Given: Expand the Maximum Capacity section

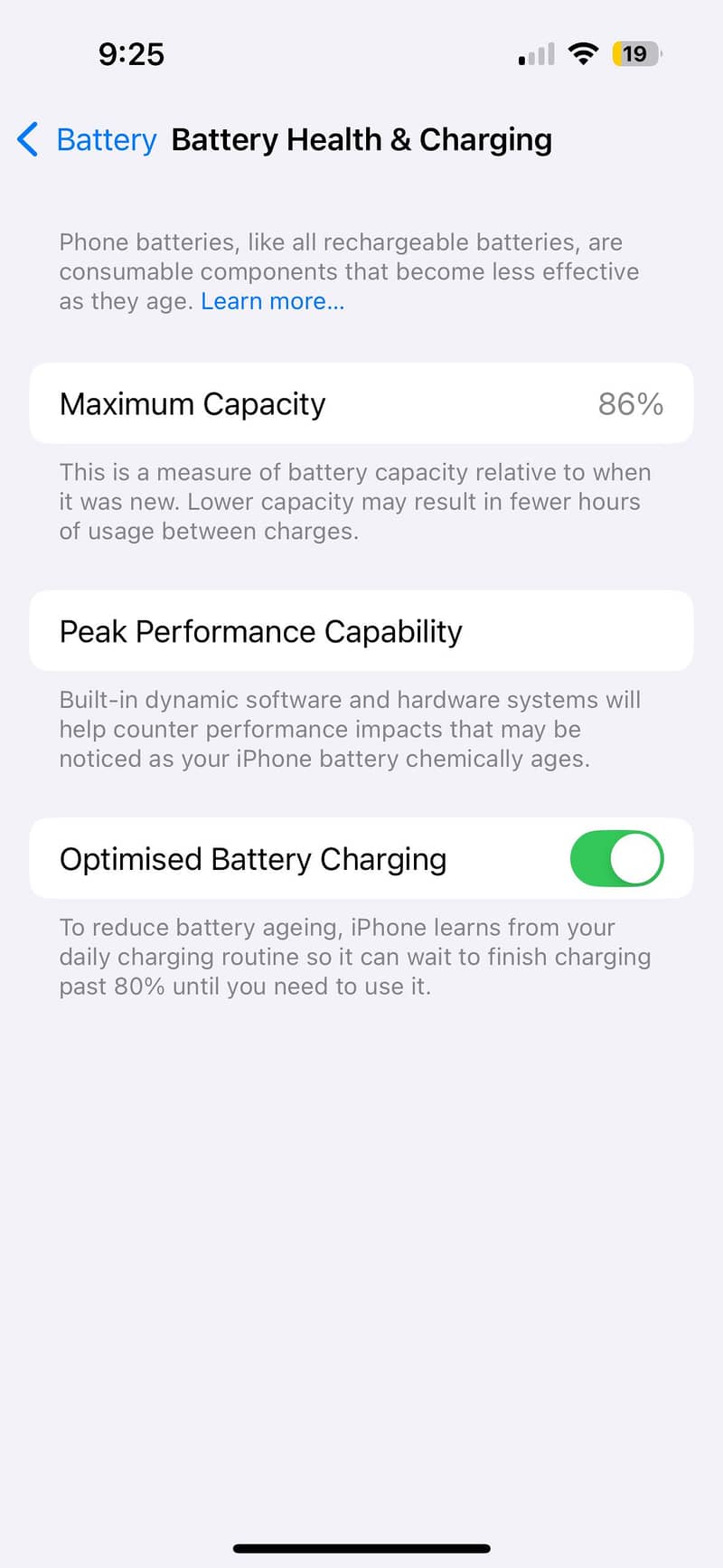Looking at the screenshot, I should 361,403.
